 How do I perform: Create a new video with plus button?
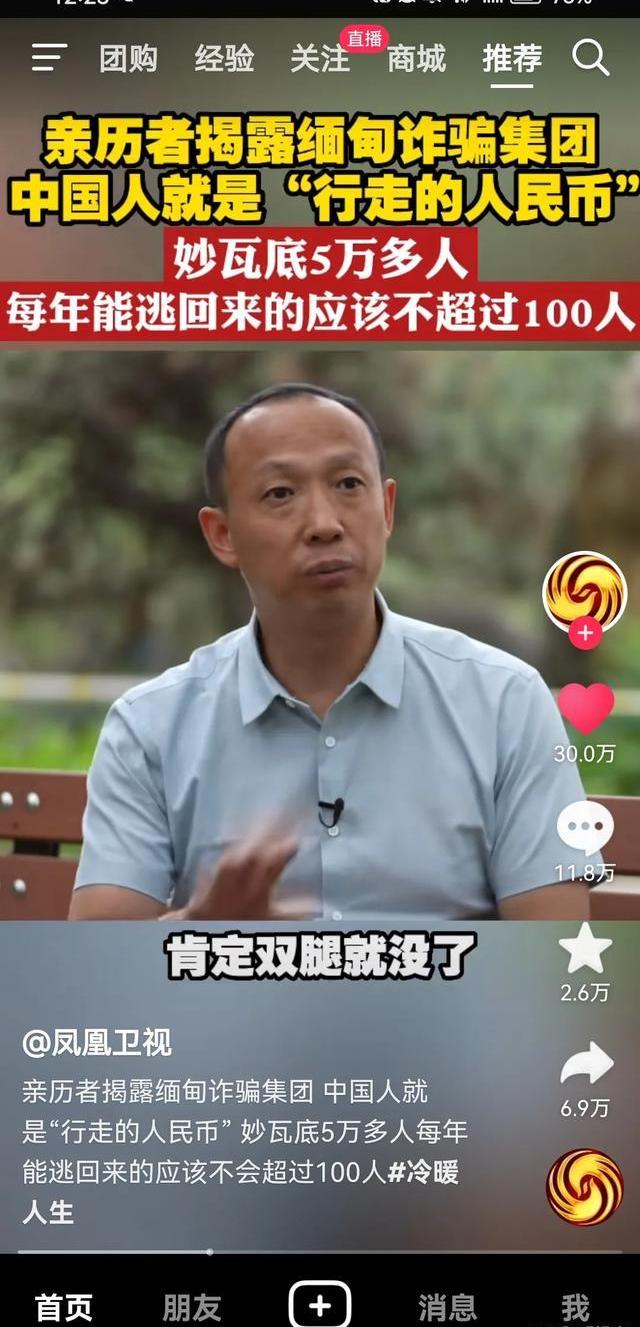tap(320, 1305)
